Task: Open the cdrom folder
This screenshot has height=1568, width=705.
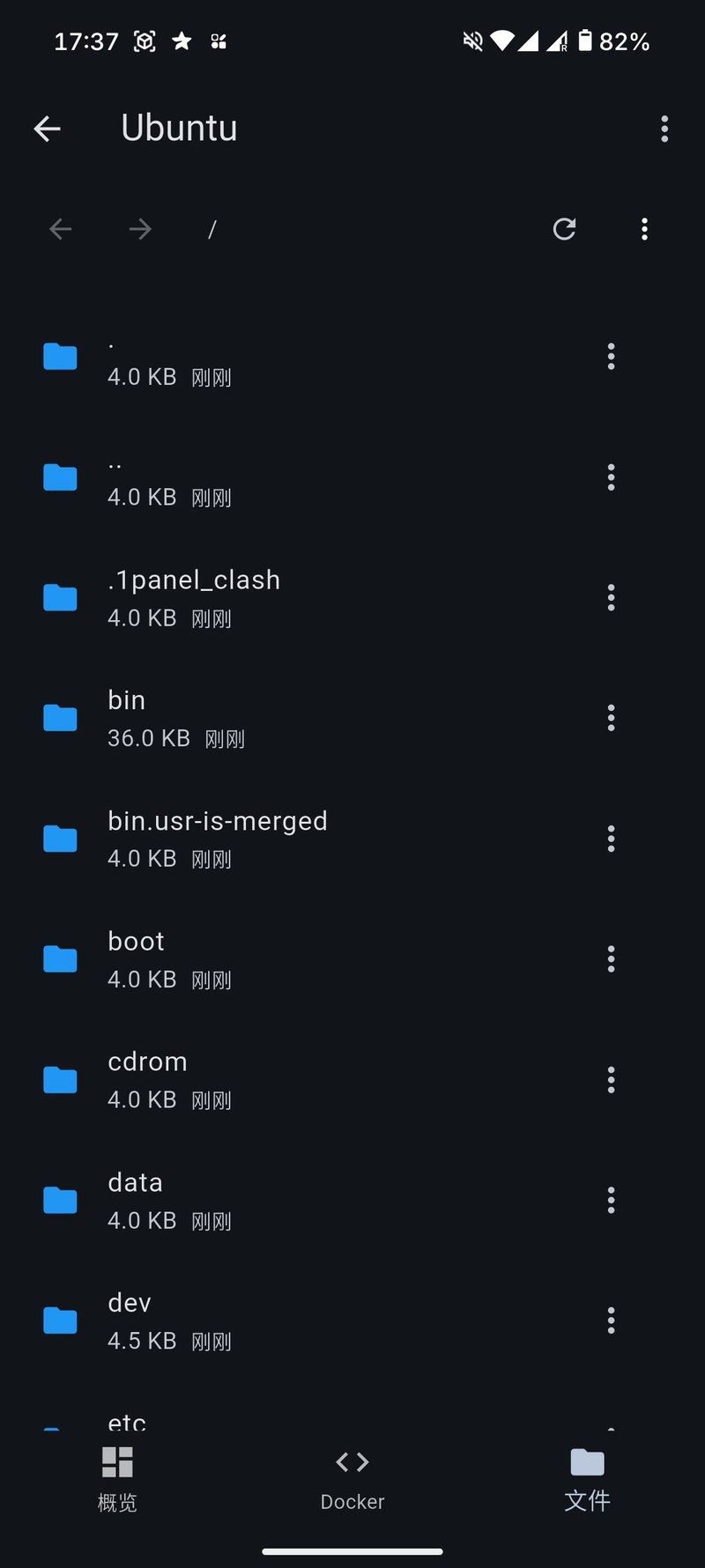Action: click(169, 1079)
